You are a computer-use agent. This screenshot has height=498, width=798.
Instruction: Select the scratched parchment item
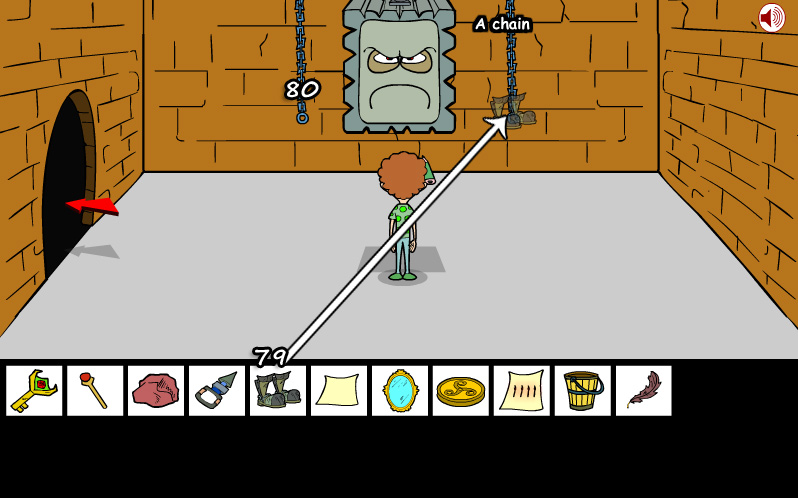522,391
